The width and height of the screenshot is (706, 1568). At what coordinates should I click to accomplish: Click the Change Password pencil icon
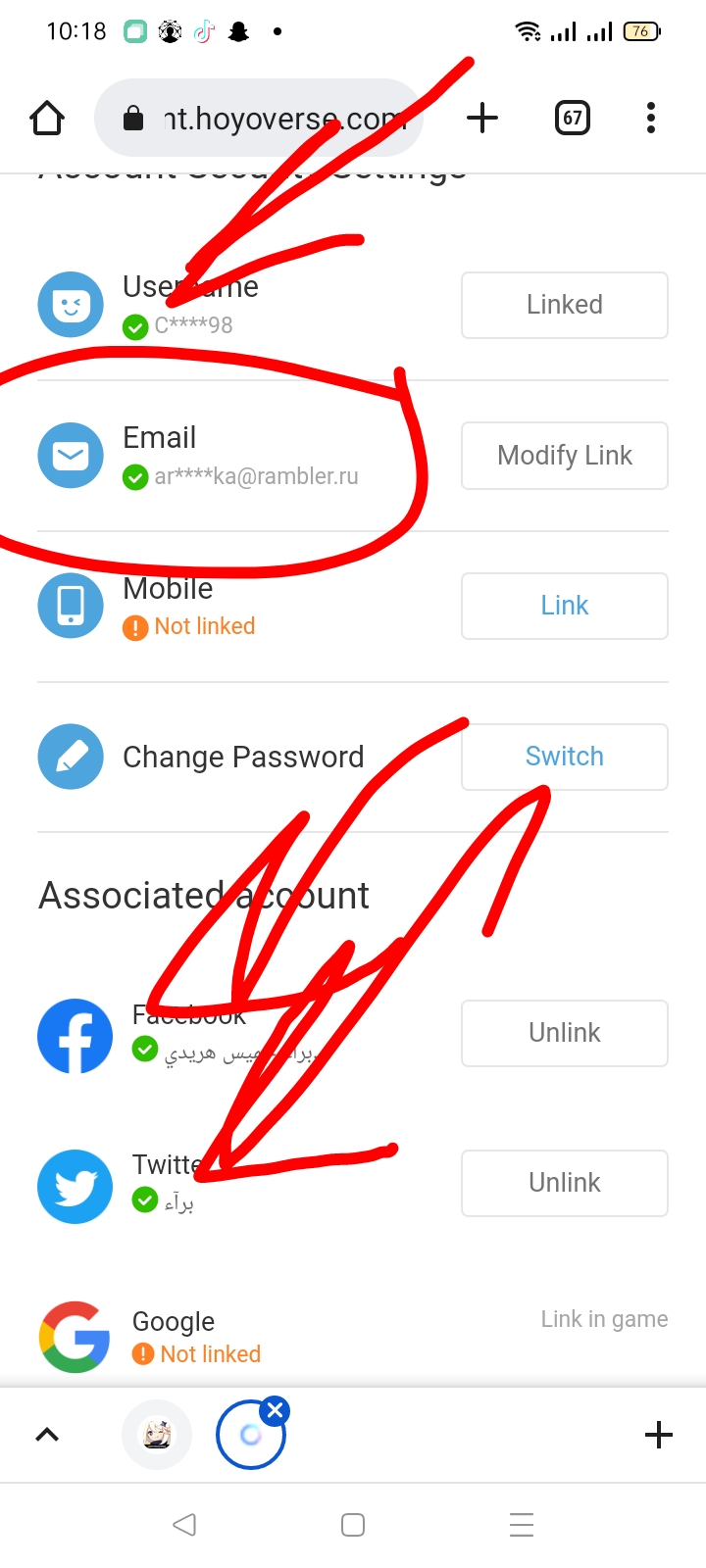point(70,756)
